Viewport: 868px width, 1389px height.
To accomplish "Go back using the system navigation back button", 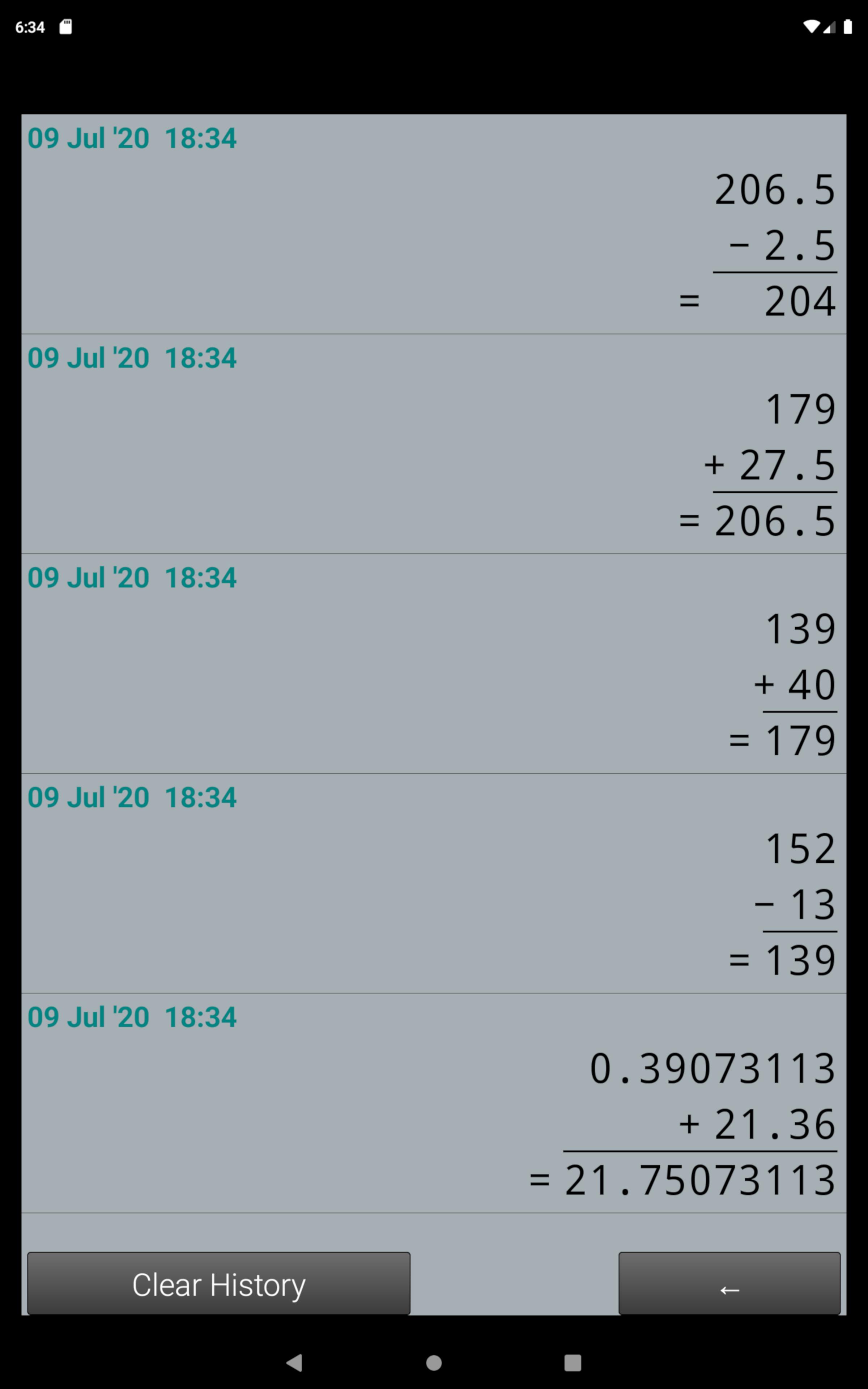I will [x=294, y=1363].
